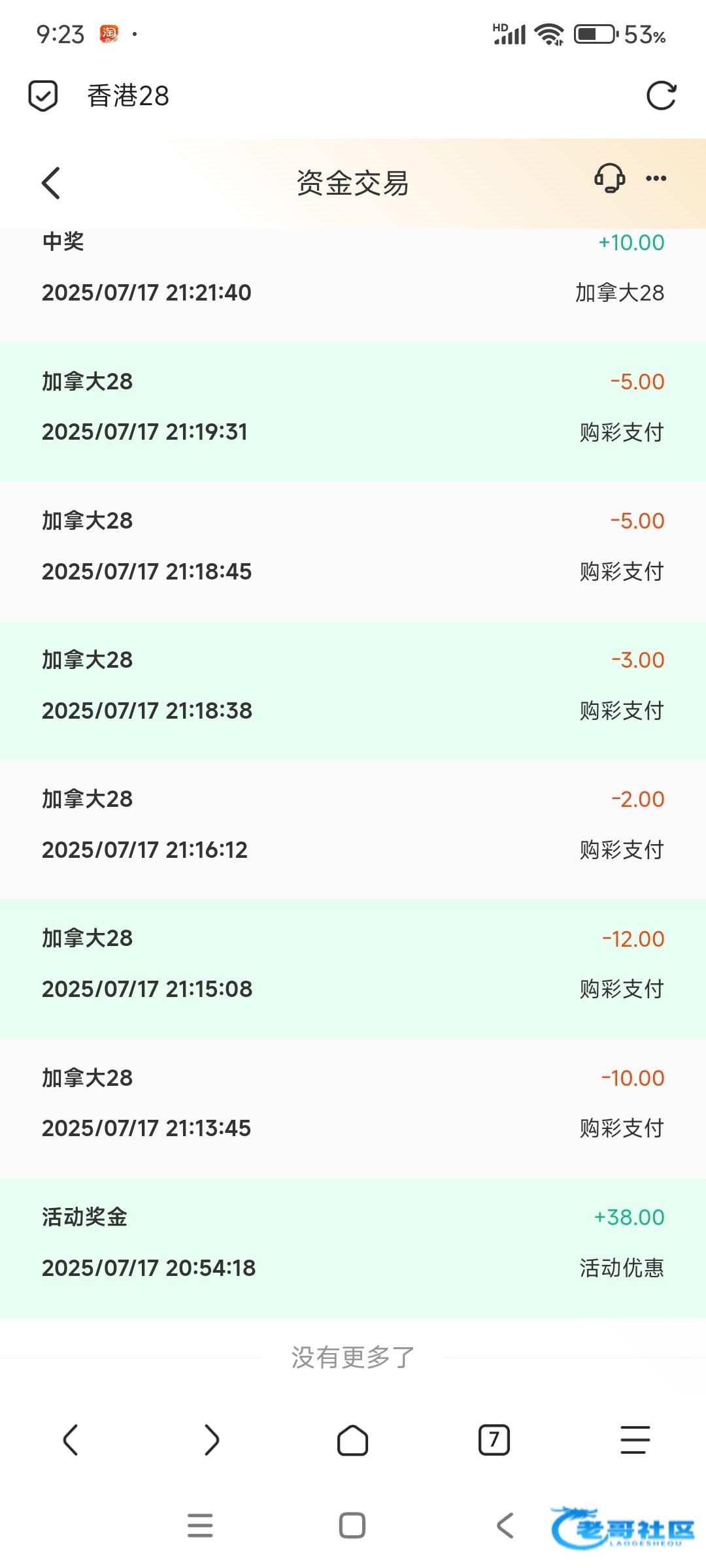Open the site security shield icon
The image size is (706, 1568).
click(x=43, y=96)
